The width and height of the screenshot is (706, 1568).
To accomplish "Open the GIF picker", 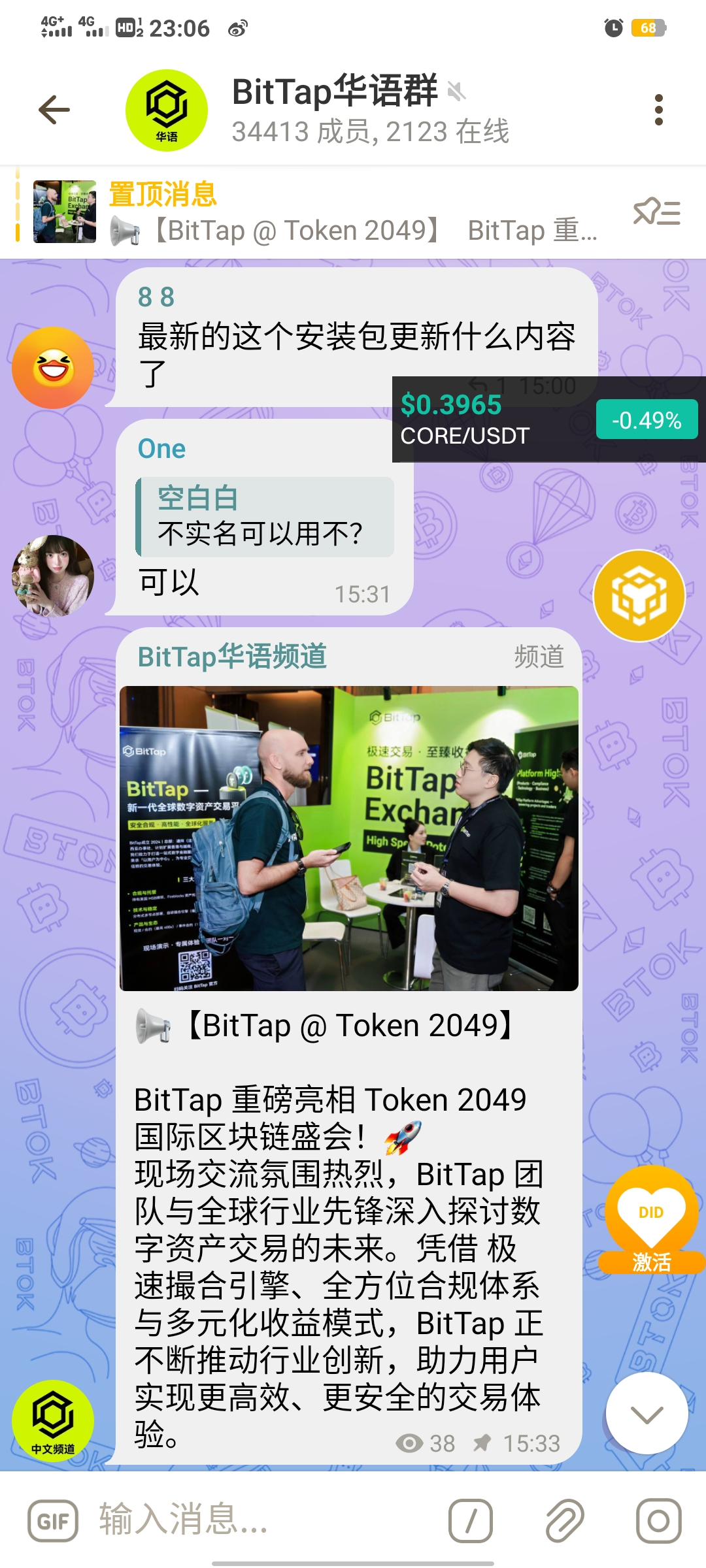I will point(53,1521).
